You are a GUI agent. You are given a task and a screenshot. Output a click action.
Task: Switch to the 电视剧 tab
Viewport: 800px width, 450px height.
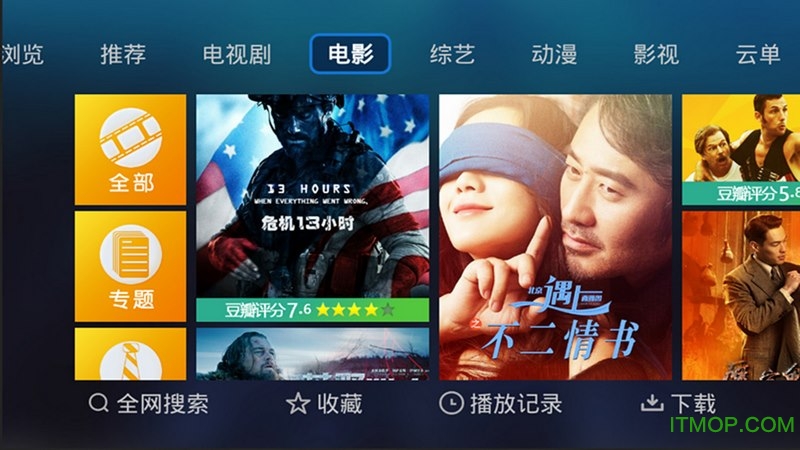236,54
